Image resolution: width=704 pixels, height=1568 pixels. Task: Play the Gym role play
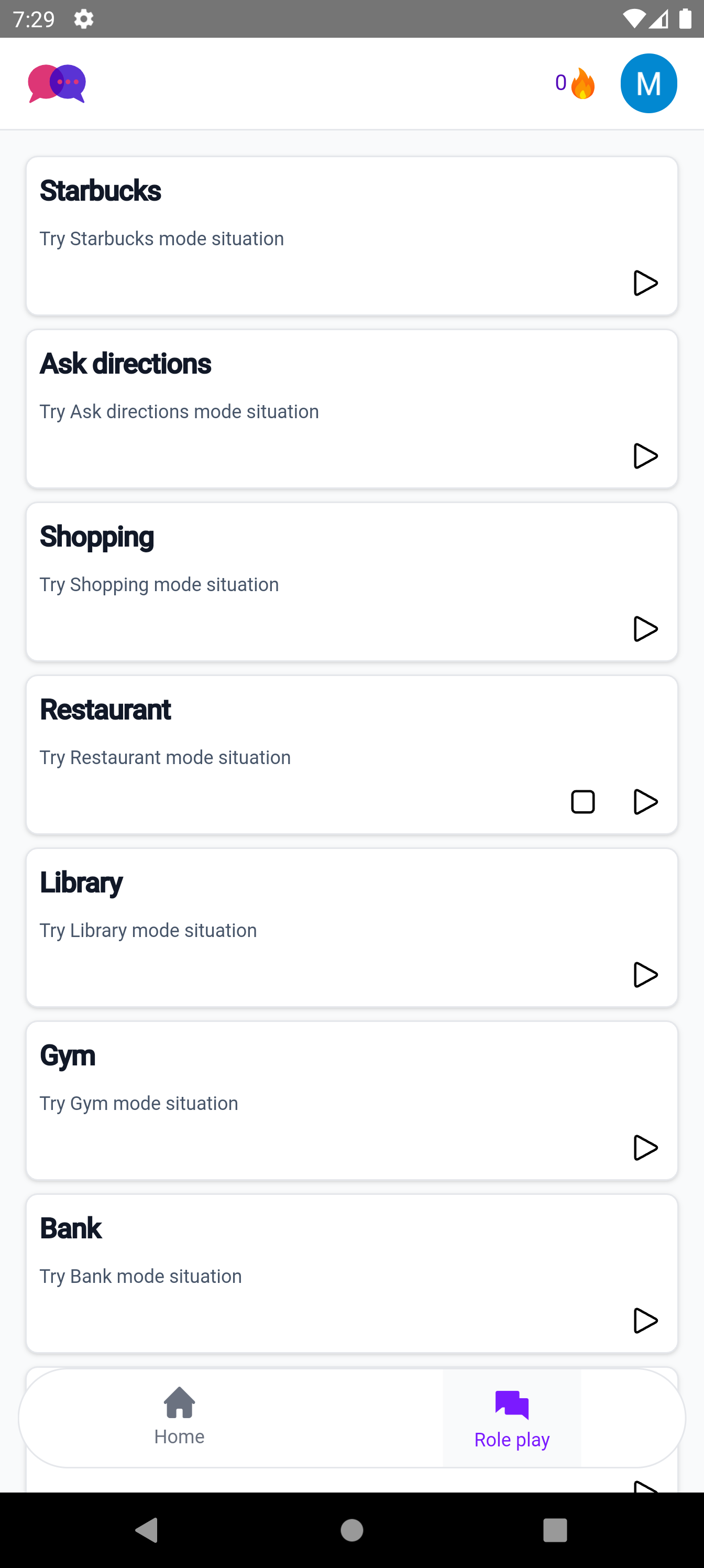pyautogui.click(x=645, y=1147)
